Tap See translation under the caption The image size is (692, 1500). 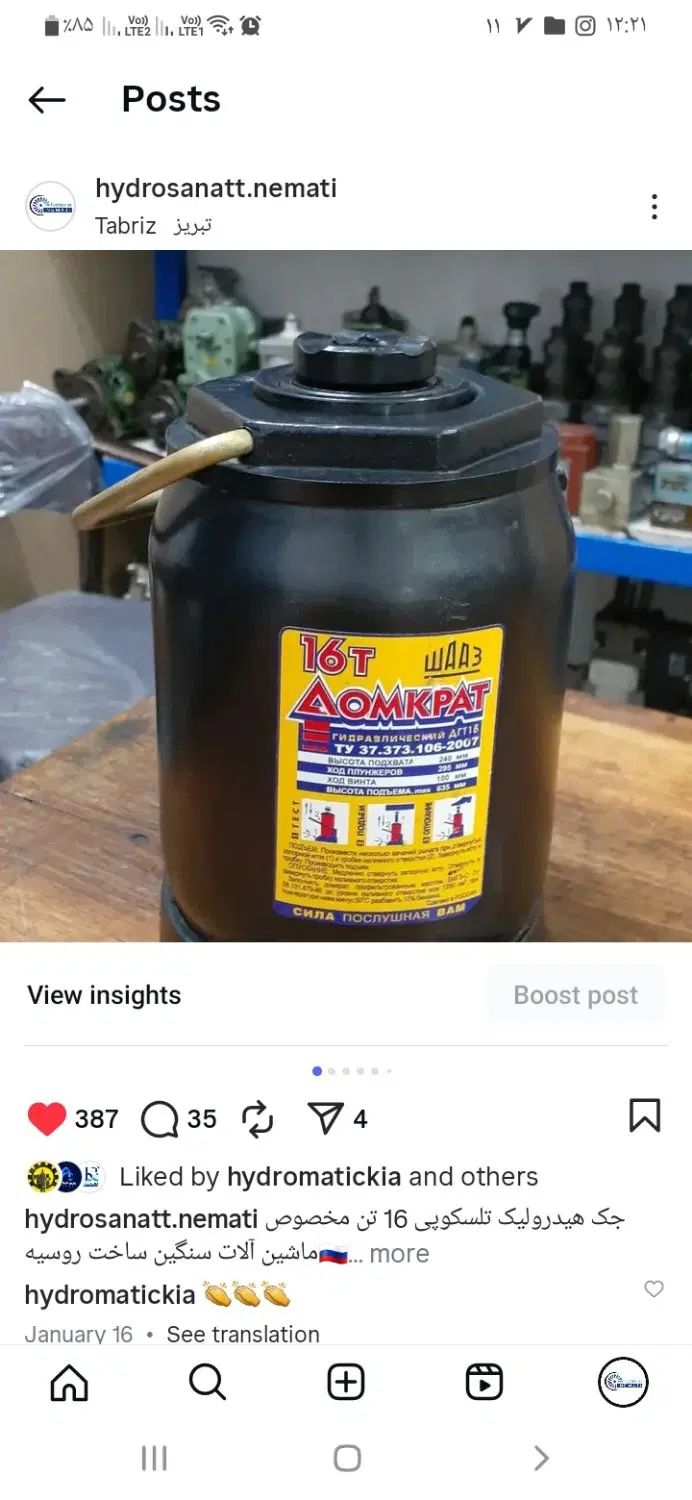(x=243, y=1334)
